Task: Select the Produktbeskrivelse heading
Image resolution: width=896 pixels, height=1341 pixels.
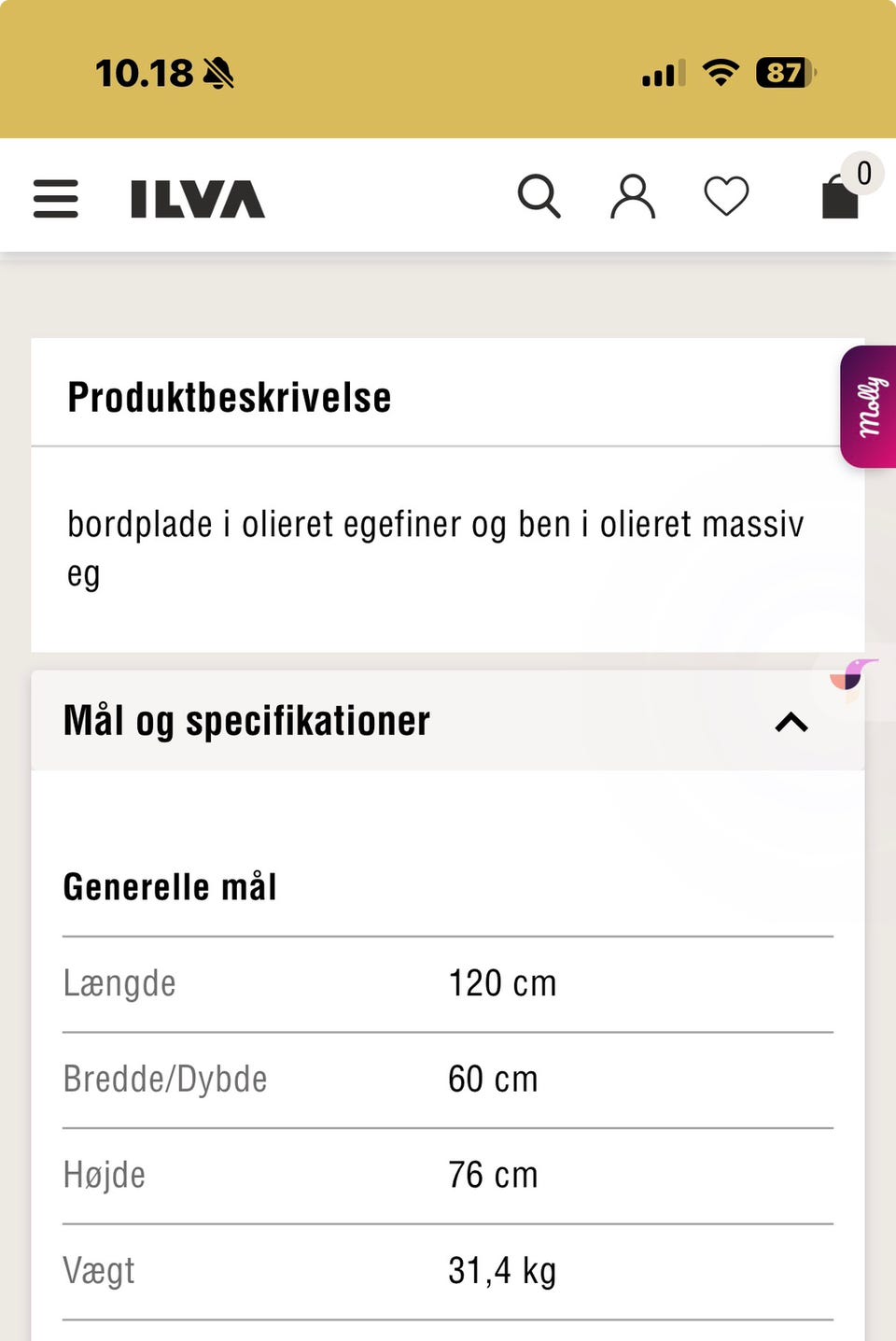Action: pos(230,395)
